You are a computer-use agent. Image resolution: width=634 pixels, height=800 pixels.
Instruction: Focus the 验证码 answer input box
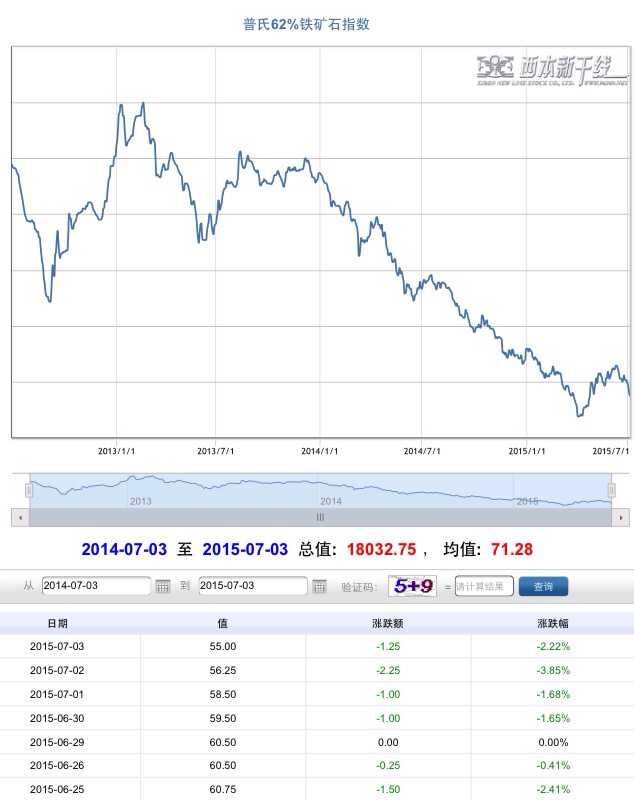484,586
